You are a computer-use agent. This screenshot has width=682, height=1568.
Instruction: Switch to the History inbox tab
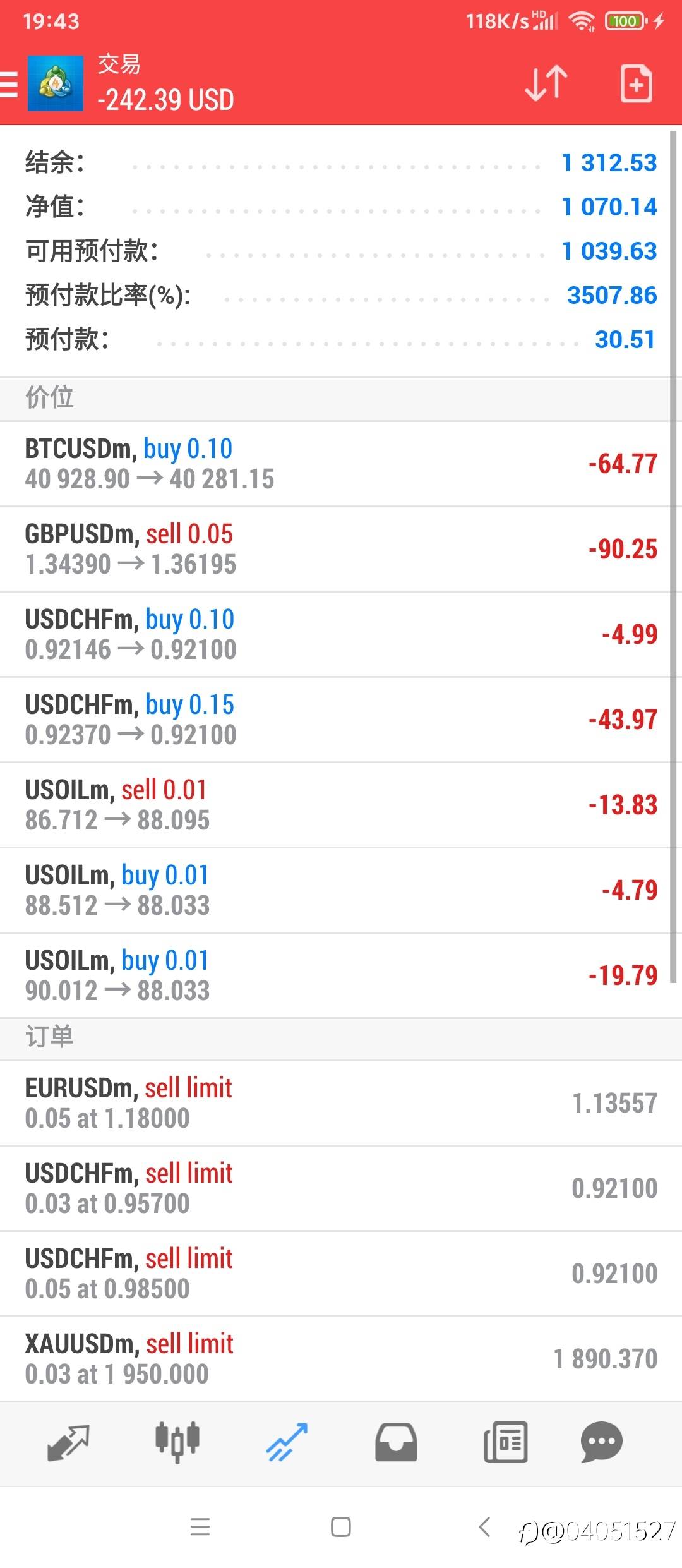396,1443
